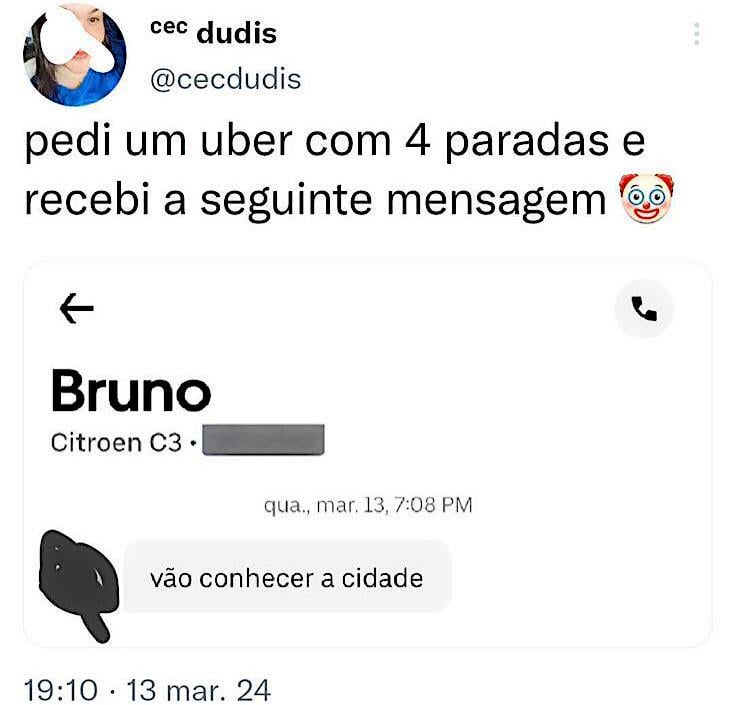735x705 pixels.
Task: Open the @cecdudis profile handle
Action: 225,80
